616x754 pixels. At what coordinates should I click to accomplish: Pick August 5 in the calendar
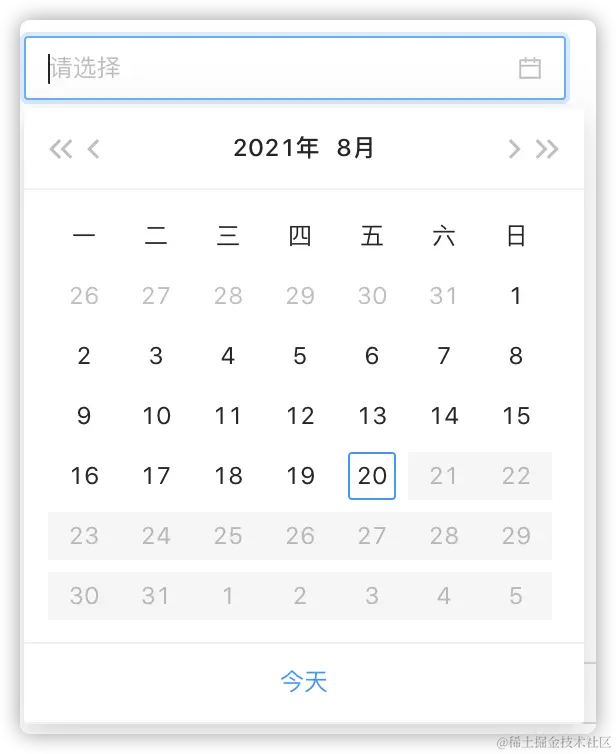(x=300, y=356)
